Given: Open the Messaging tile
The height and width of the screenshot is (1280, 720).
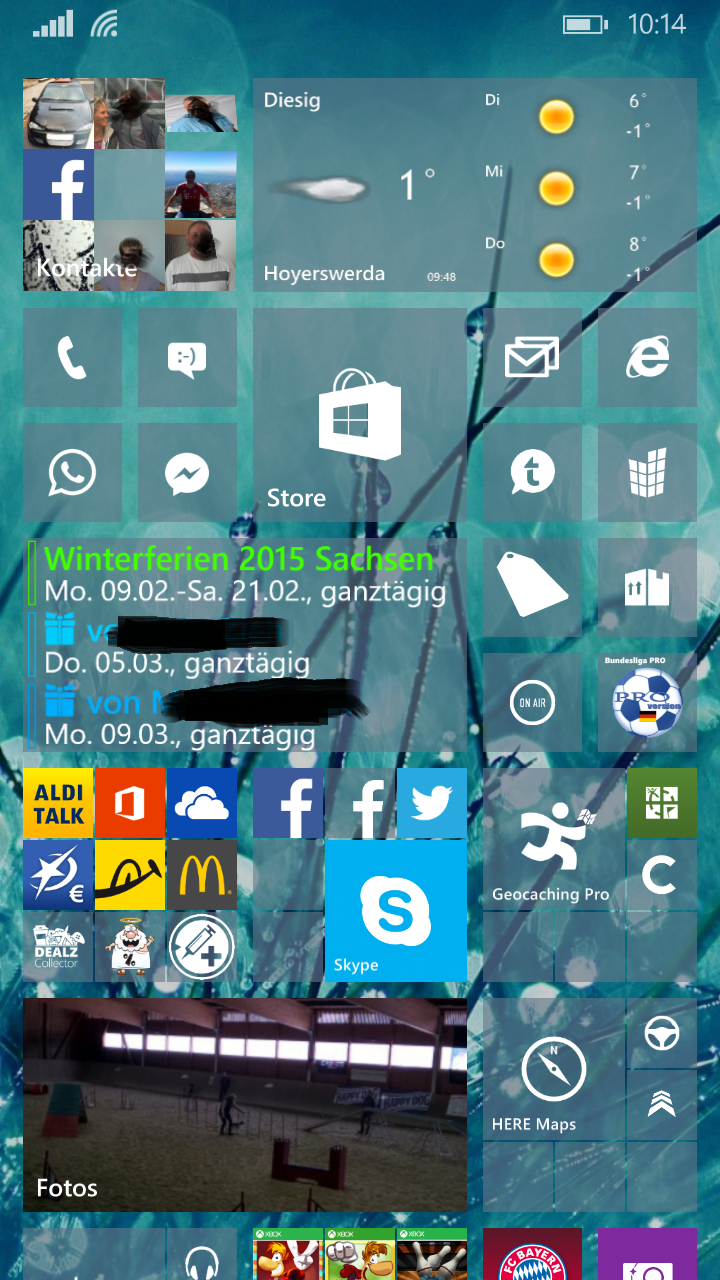Looking at the screenshot, I should (x=187, y=357).
